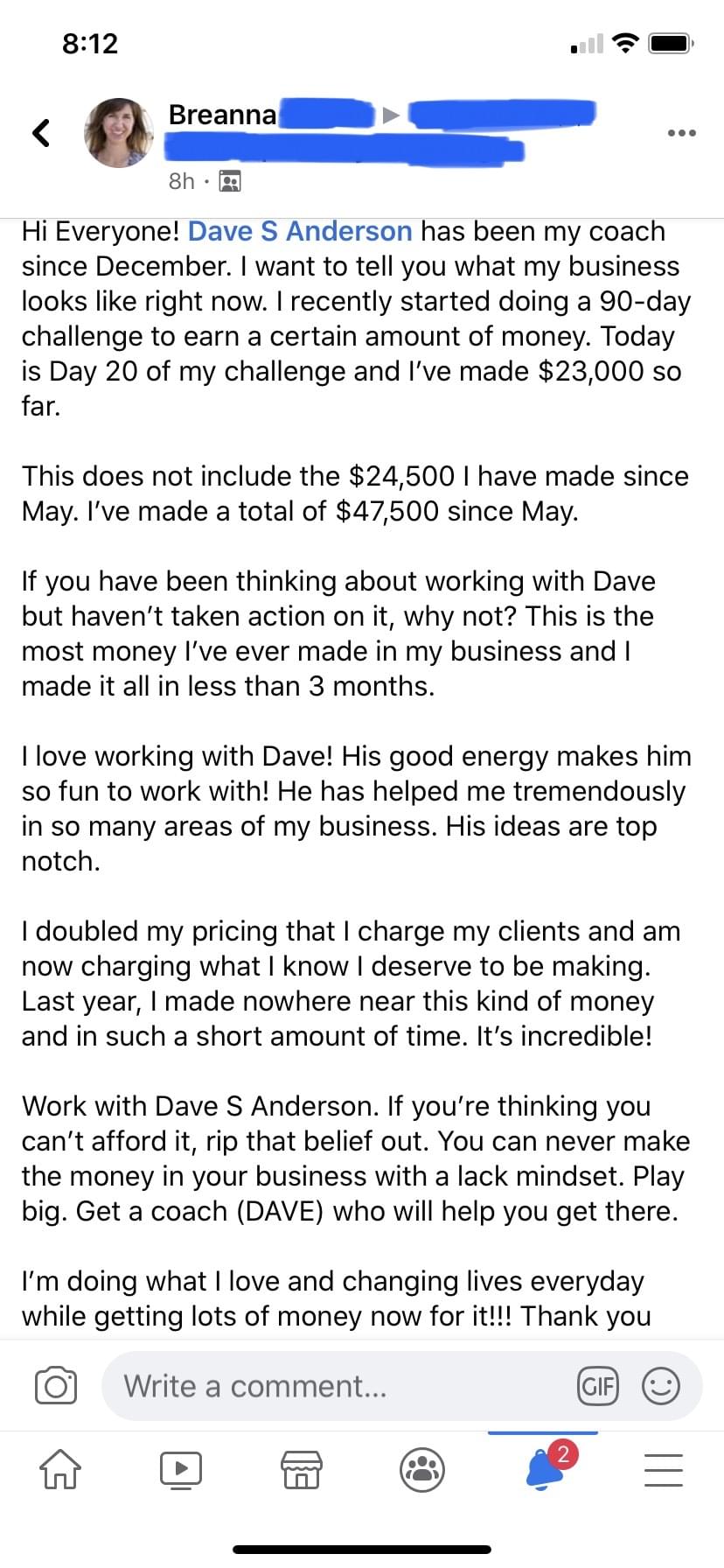This screenshot has height=1568, width=724.
Task: Switch to the Watch video tab
Action: (x=181, y=1469)
